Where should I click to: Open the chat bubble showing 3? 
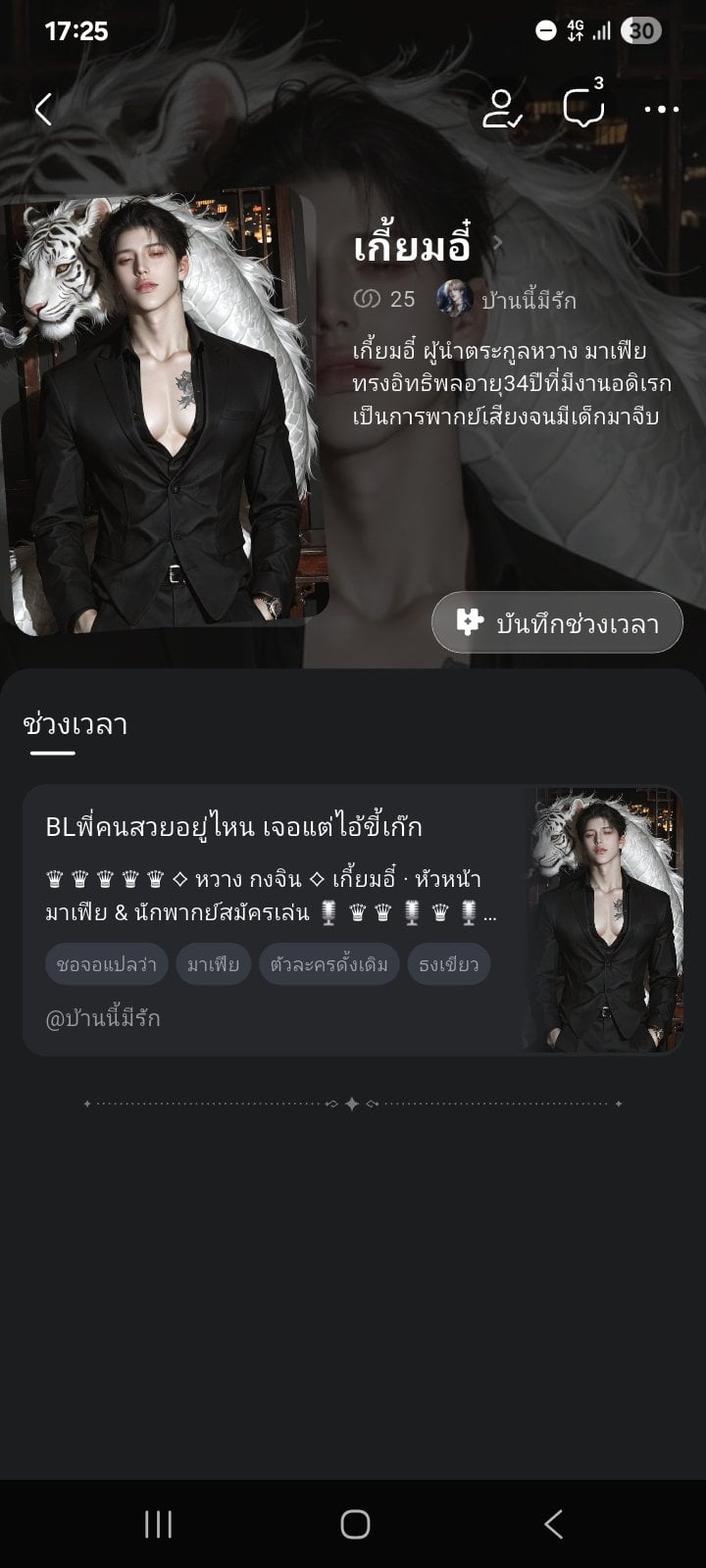point(584,106)
